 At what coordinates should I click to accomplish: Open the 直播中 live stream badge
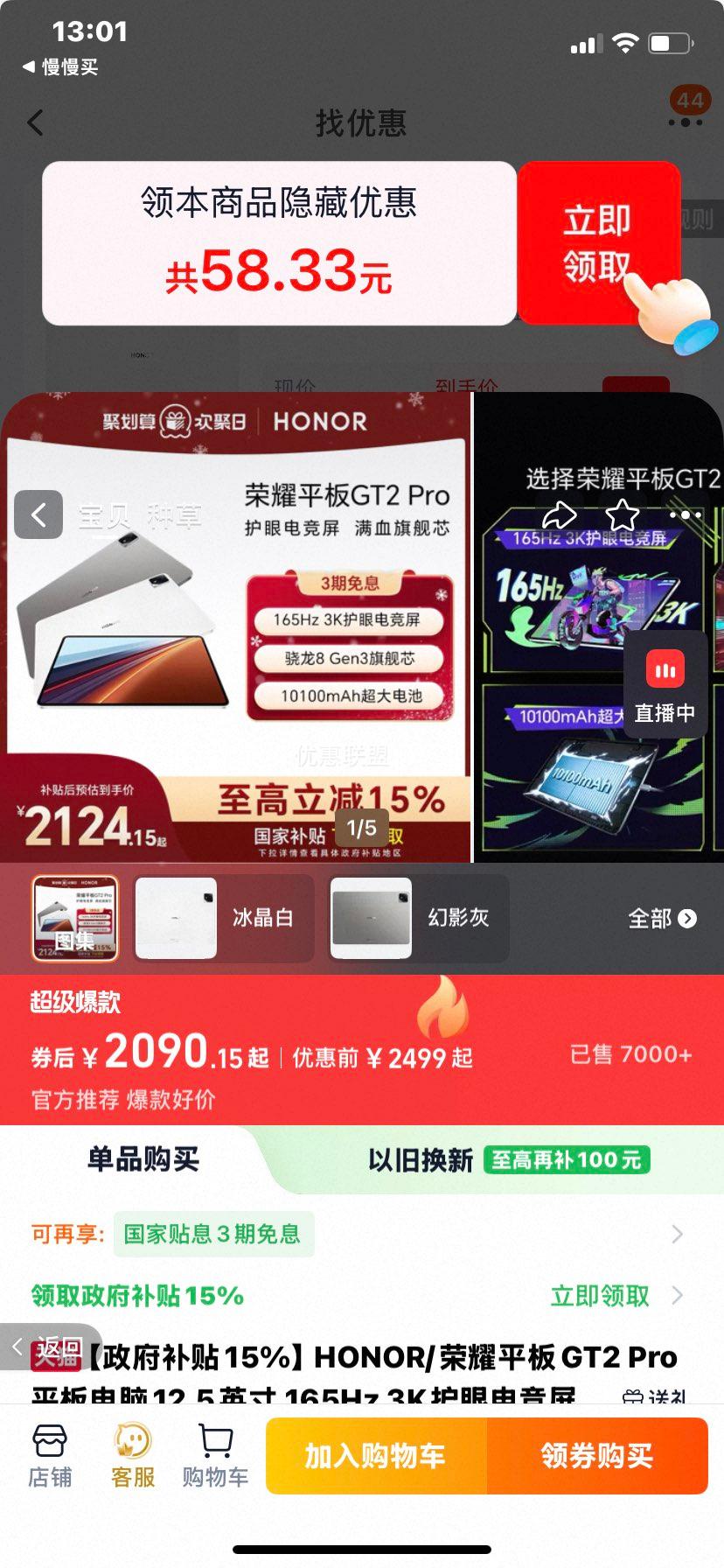665,683
